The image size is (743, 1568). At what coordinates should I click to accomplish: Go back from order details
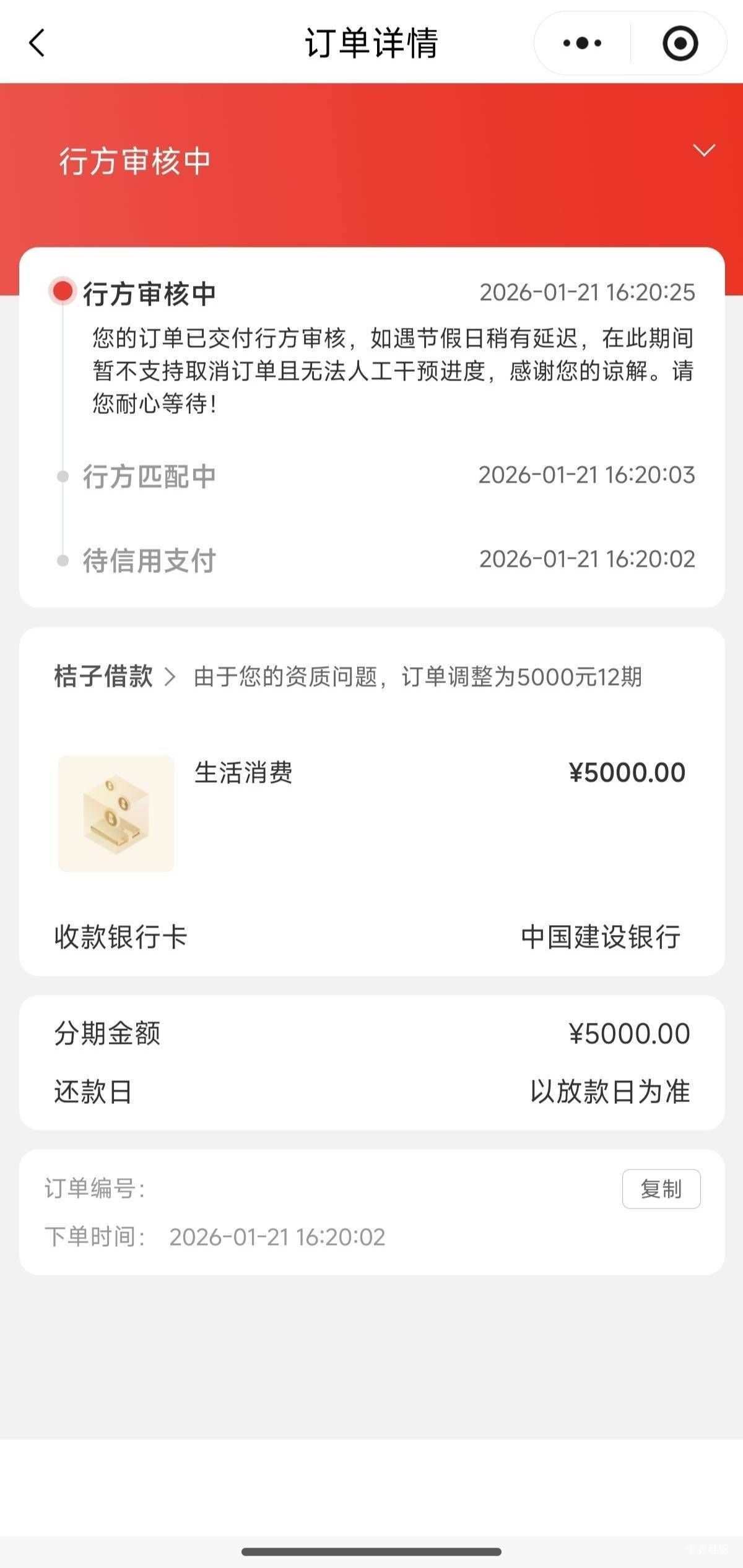click(x=37, y=43)
